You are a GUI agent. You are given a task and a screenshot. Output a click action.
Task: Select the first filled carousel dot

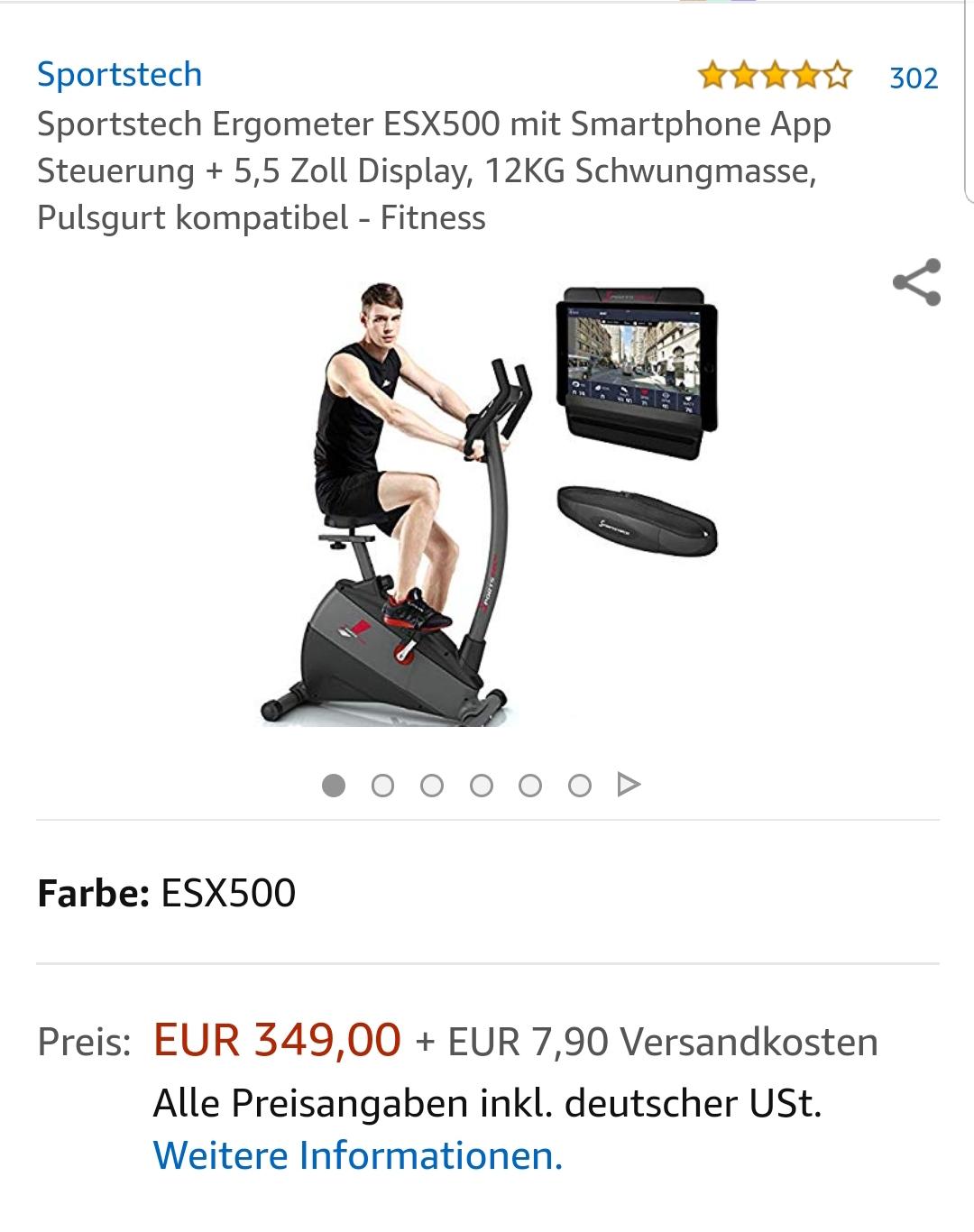tap(335, 786)
